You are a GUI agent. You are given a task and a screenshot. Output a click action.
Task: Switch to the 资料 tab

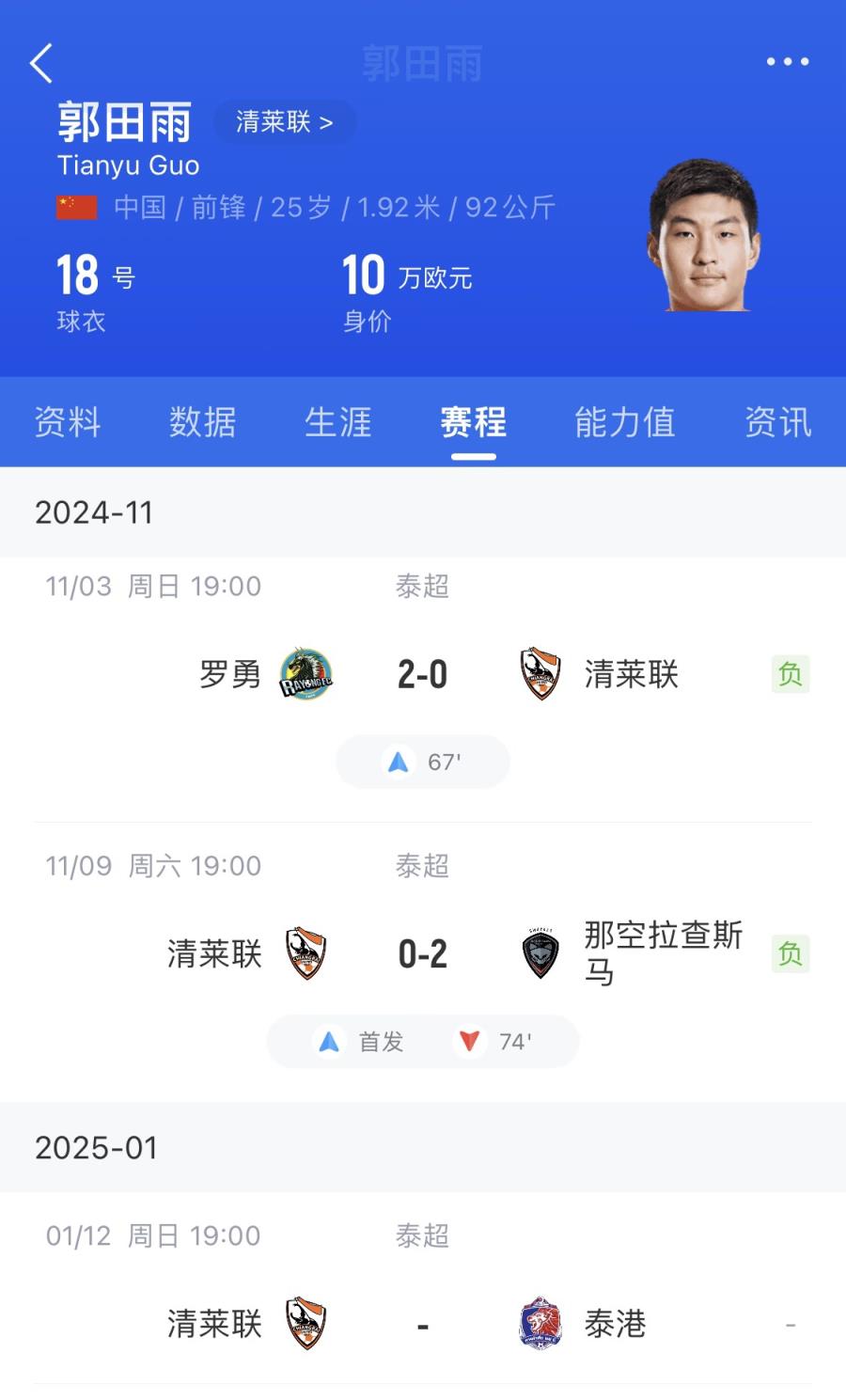68,422
